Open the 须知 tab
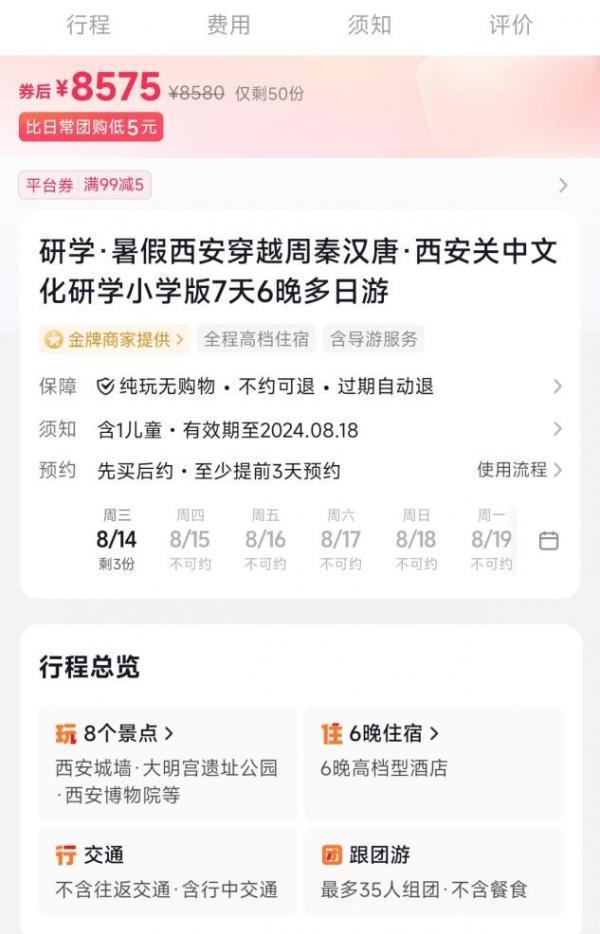The width and height of the screenshot is (600, 934). [x=369, y=25]
